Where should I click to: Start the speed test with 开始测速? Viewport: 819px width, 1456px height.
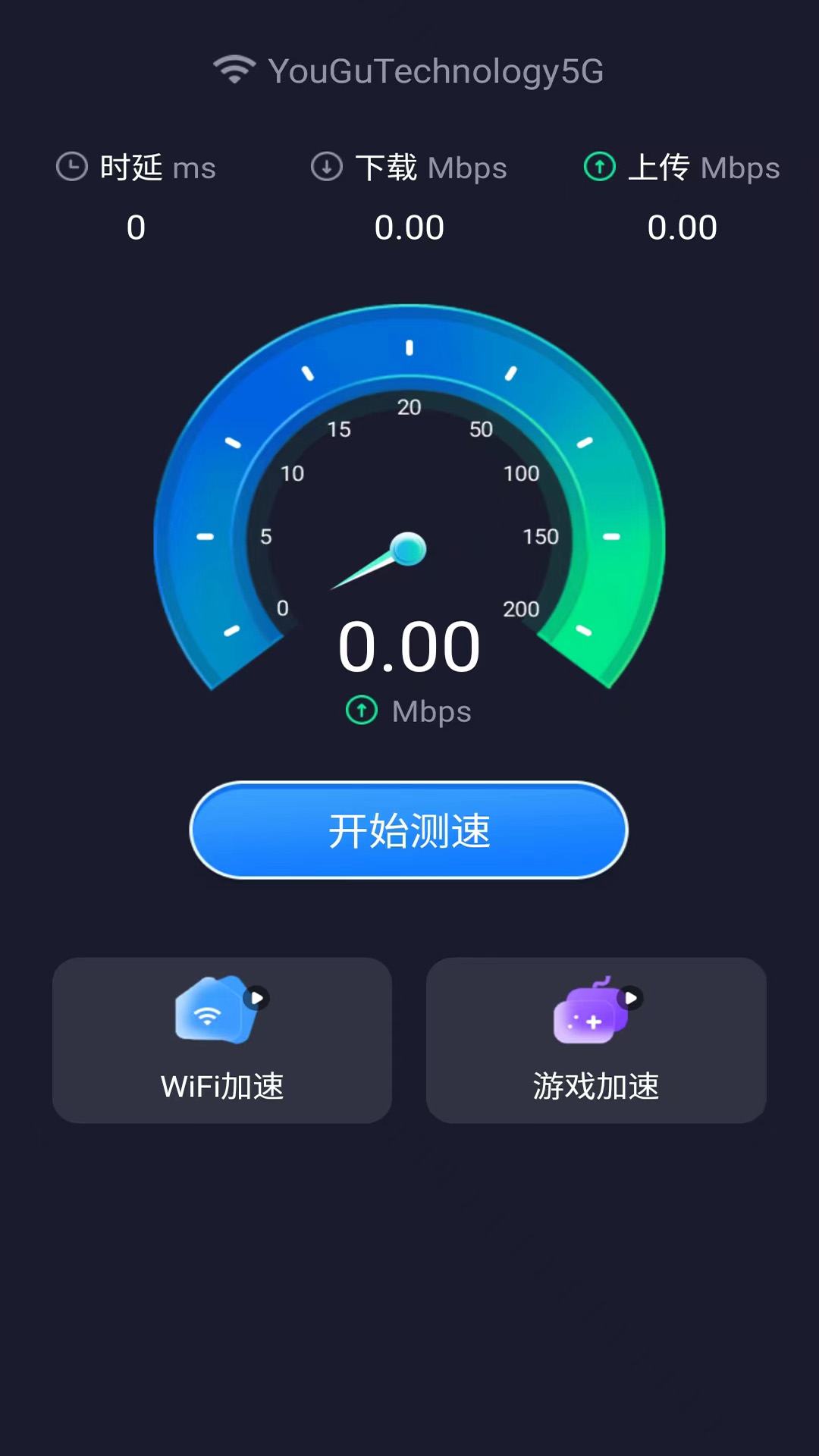coord(409,830)
